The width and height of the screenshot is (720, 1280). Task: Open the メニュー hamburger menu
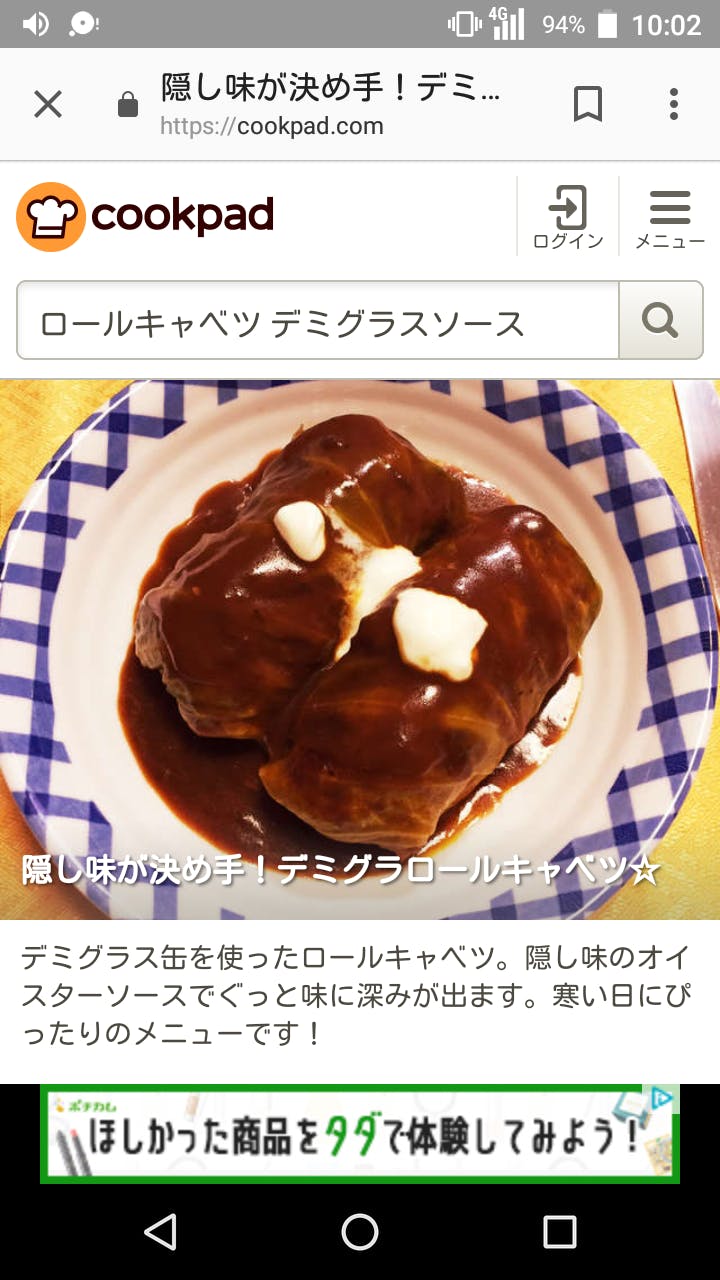670,216
